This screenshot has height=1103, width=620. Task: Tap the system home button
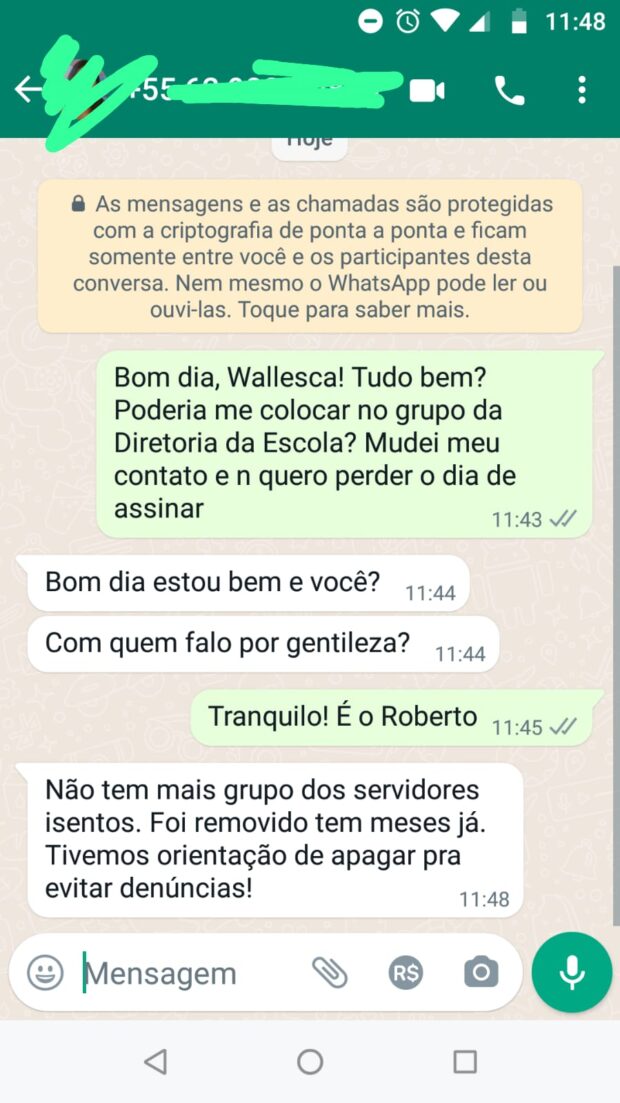(310, 1061)
